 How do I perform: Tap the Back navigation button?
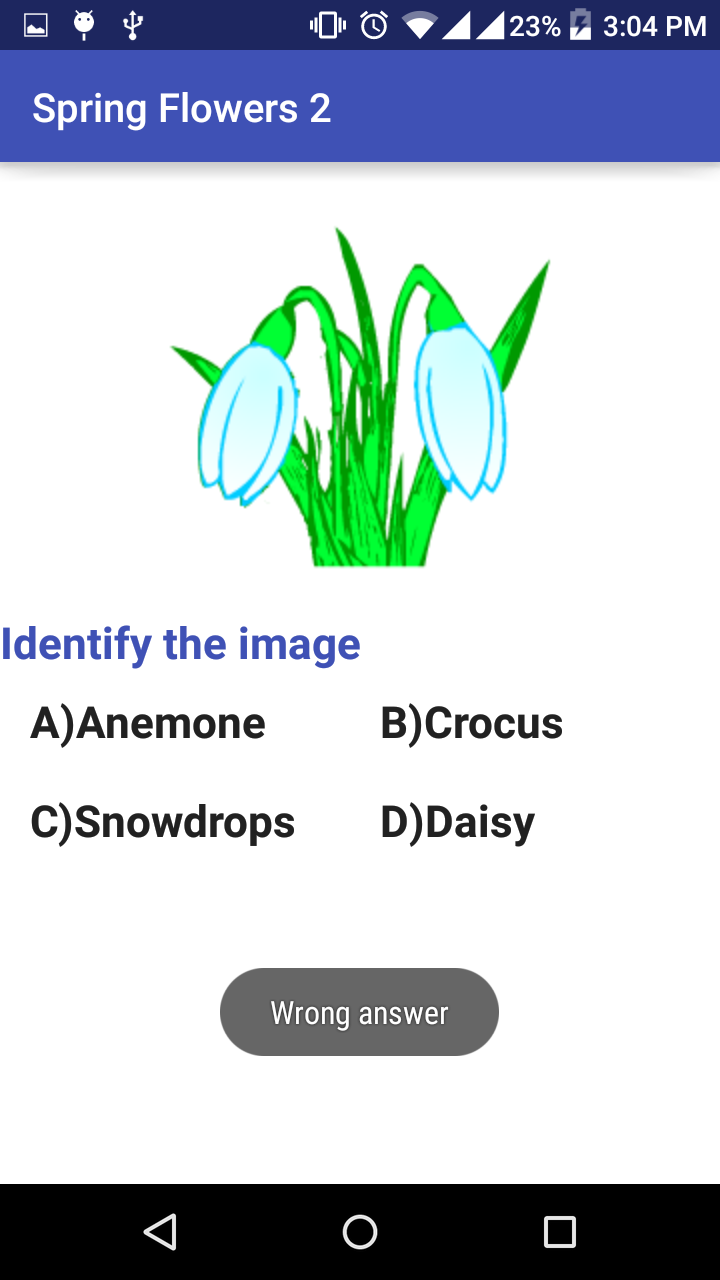pyautogui.click(x=161, y=1233)
